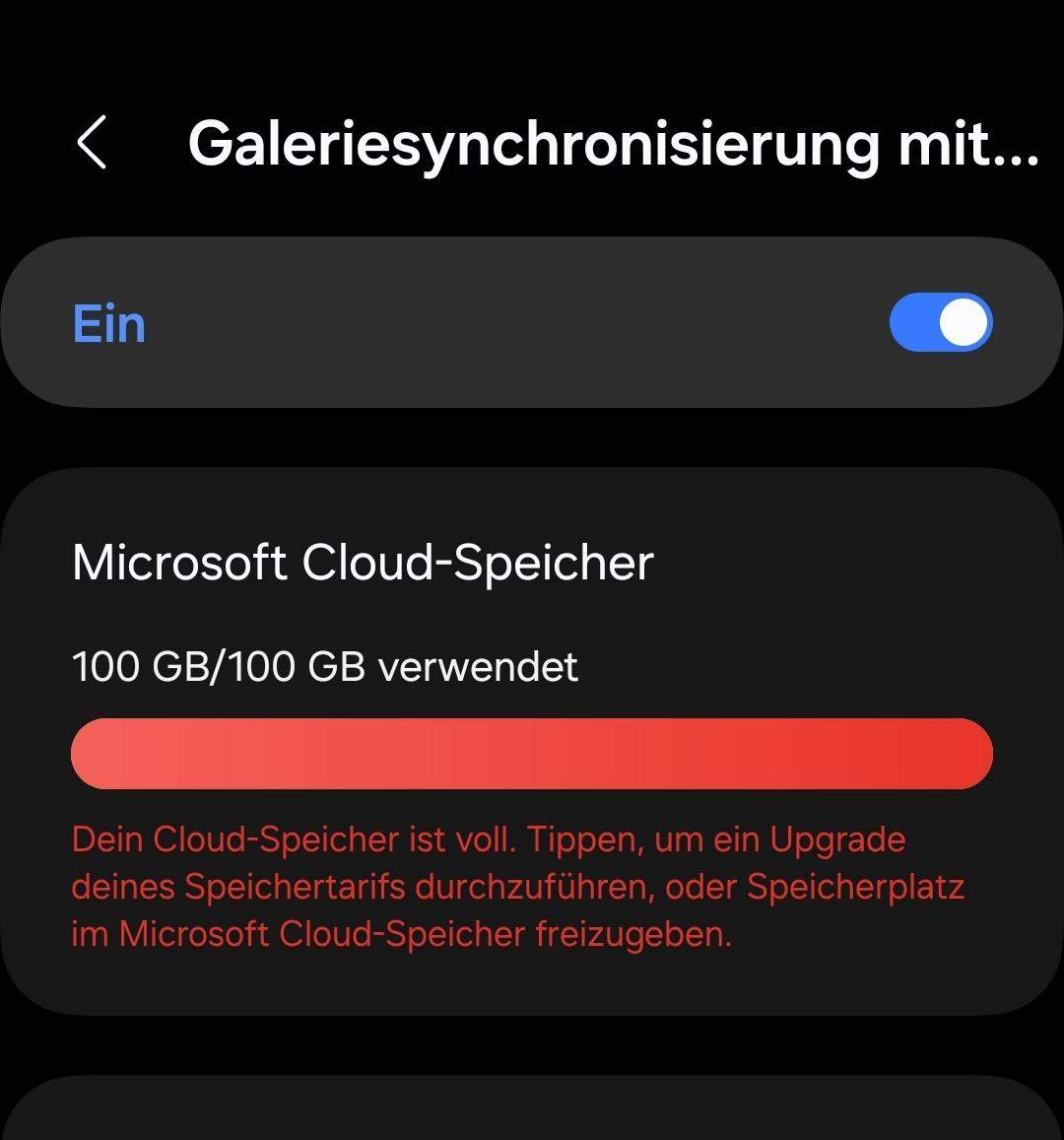Go back from Galeriesynchronisierung screen
This screenshot has height=1140, width=1064.
[x=92, y=142]
